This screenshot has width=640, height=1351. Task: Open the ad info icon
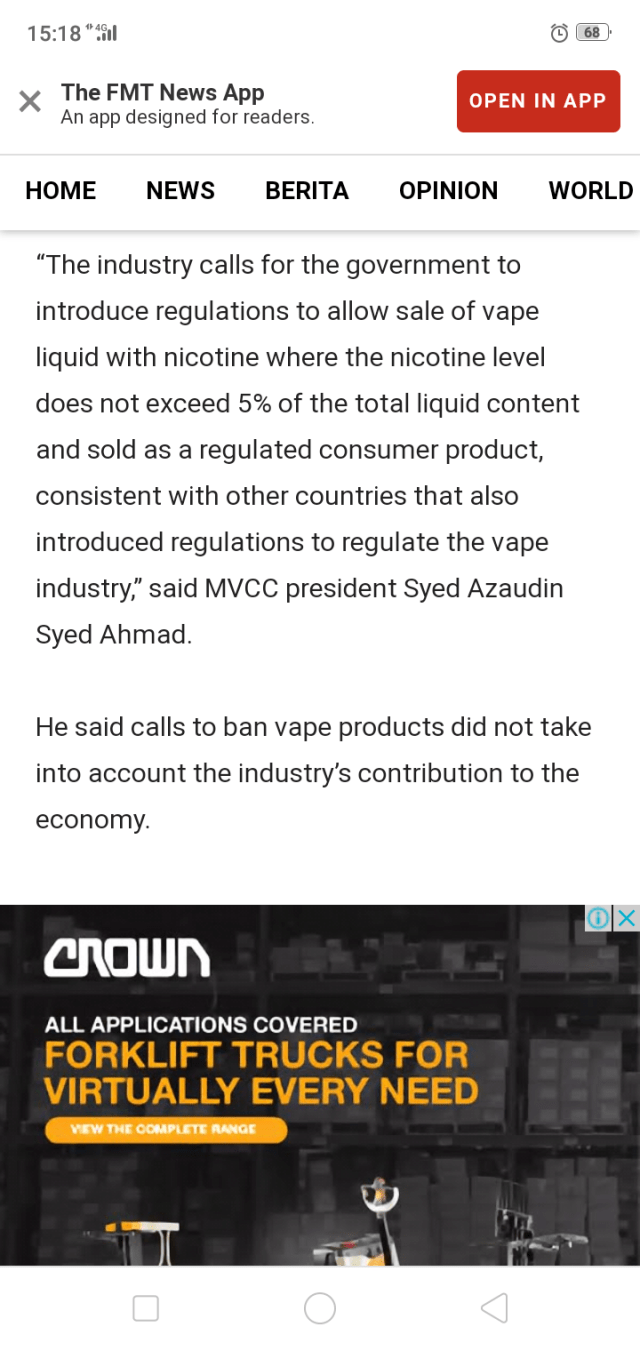point(598,918)
